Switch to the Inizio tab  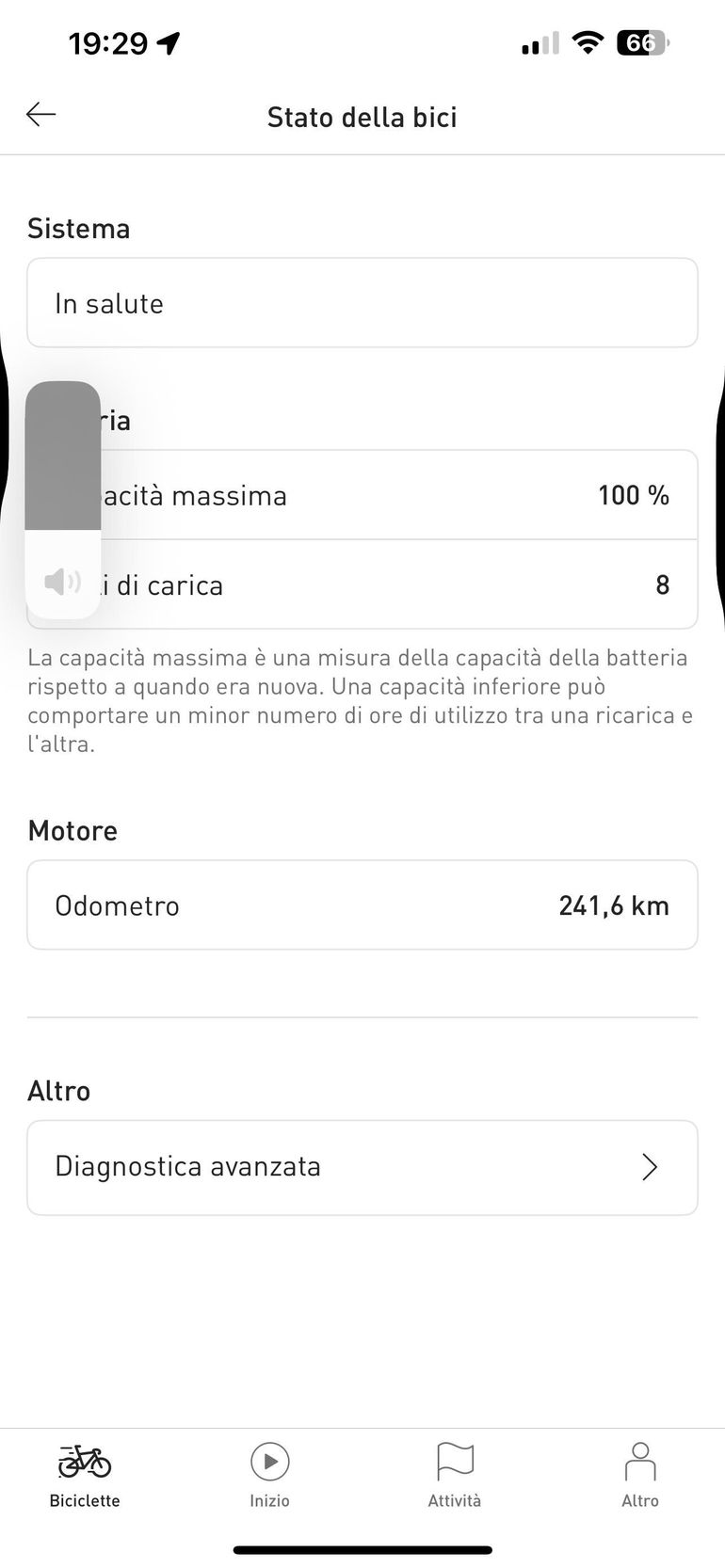pos(270,1475)
